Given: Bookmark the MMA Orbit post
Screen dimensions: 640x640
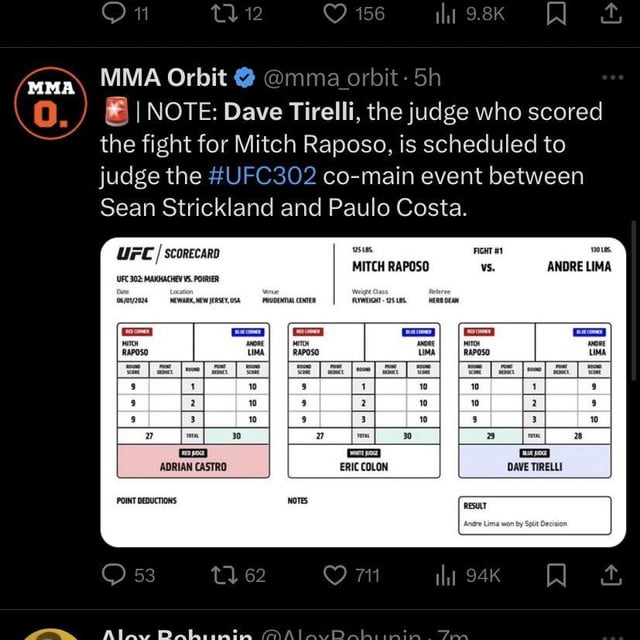Looking at the screenshot, I should click(558, 574).
